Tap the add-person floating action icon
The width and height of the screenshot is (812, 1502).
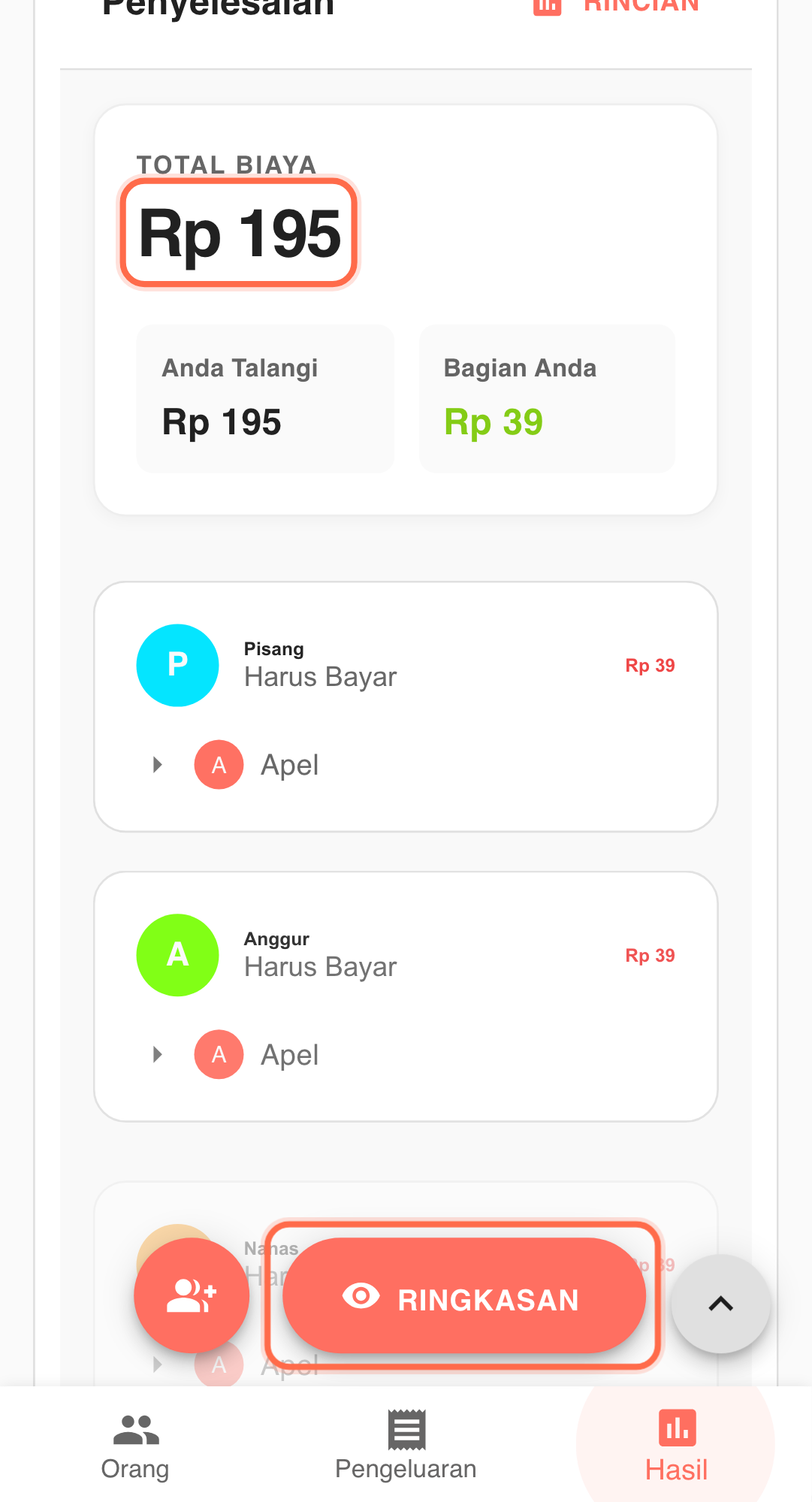click(x=191, y=1295)
